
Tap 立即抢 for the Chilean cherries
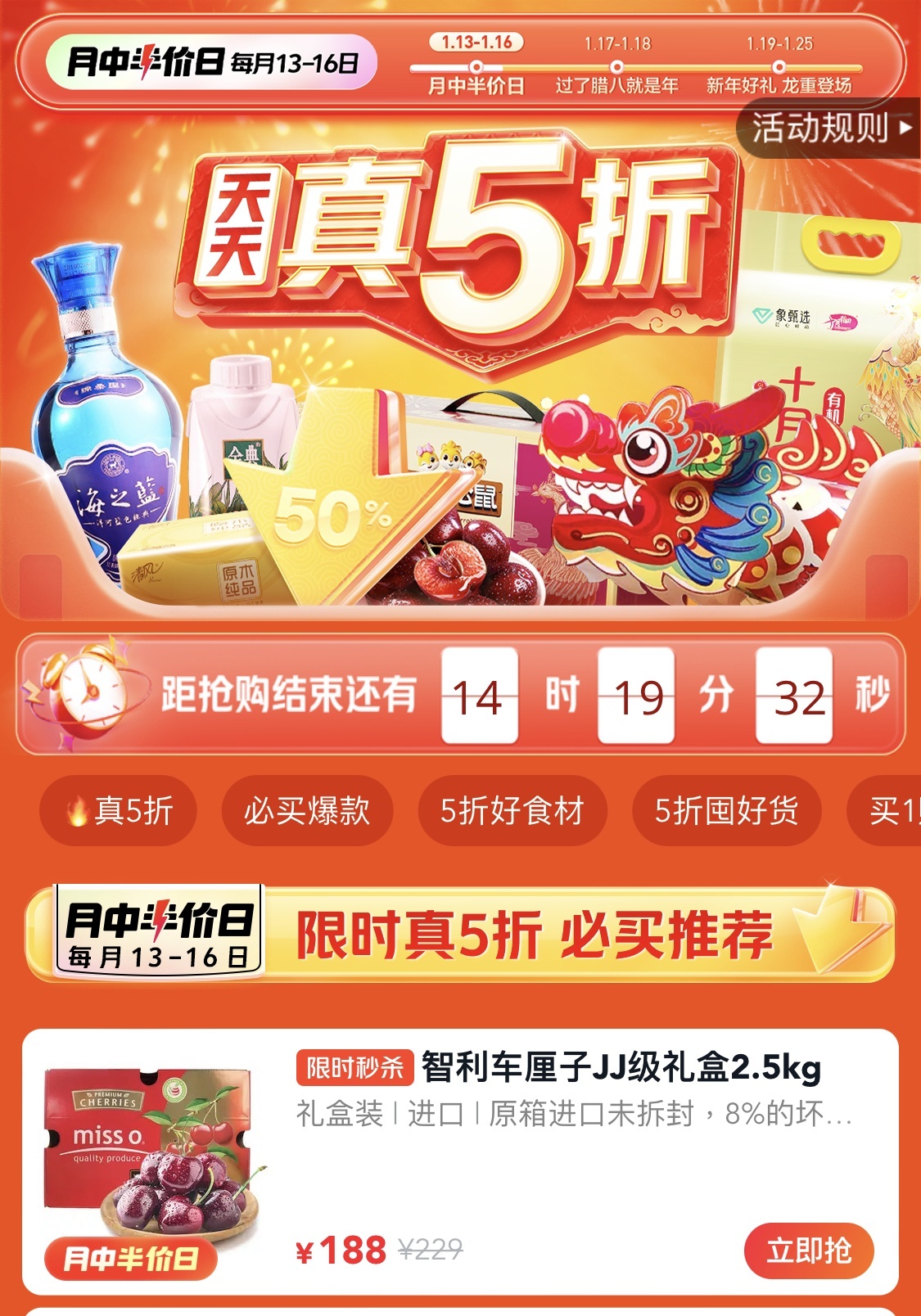coord(809,1251)
